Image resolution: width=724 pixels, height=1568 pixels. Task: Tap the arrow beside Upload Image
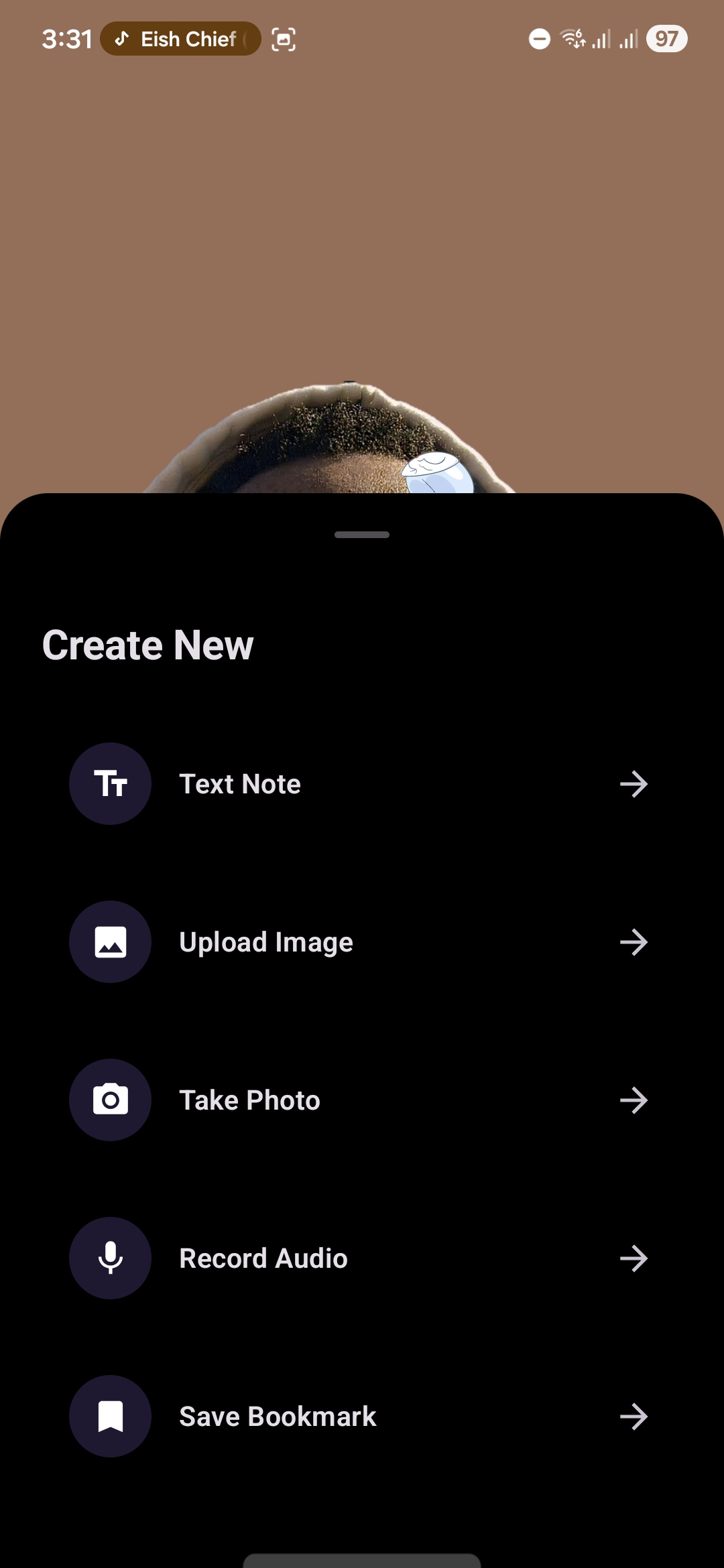(x=633, y=942)
